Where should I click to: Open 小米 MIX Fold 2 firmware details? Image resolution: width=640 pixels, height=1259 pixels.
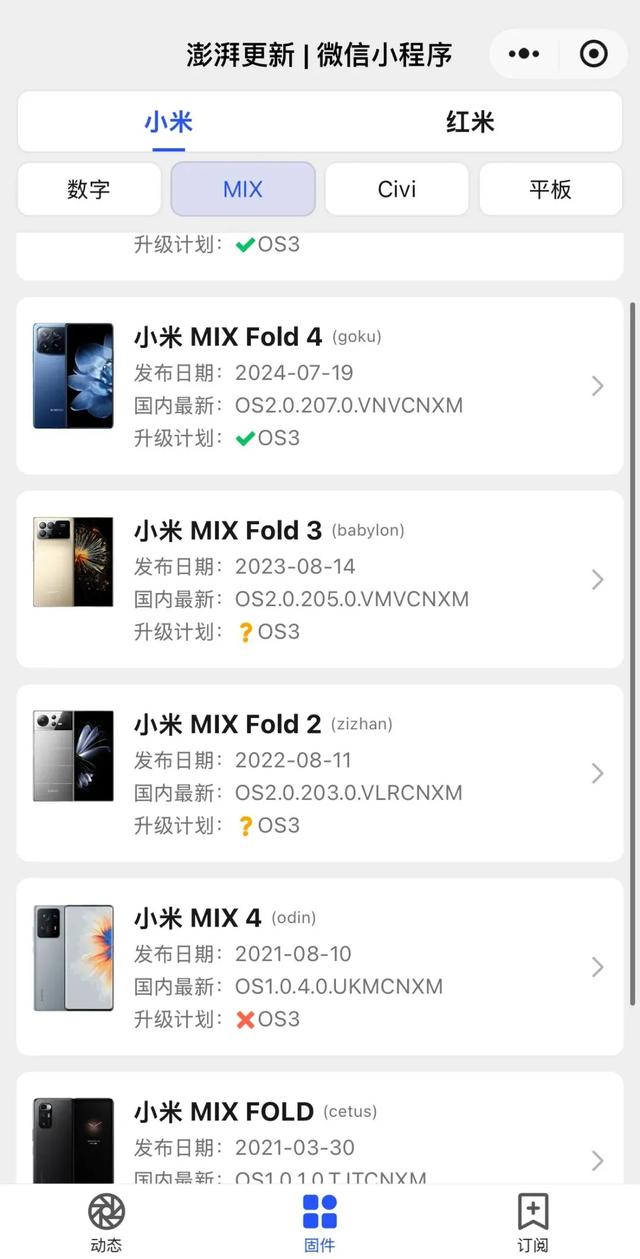320,773
